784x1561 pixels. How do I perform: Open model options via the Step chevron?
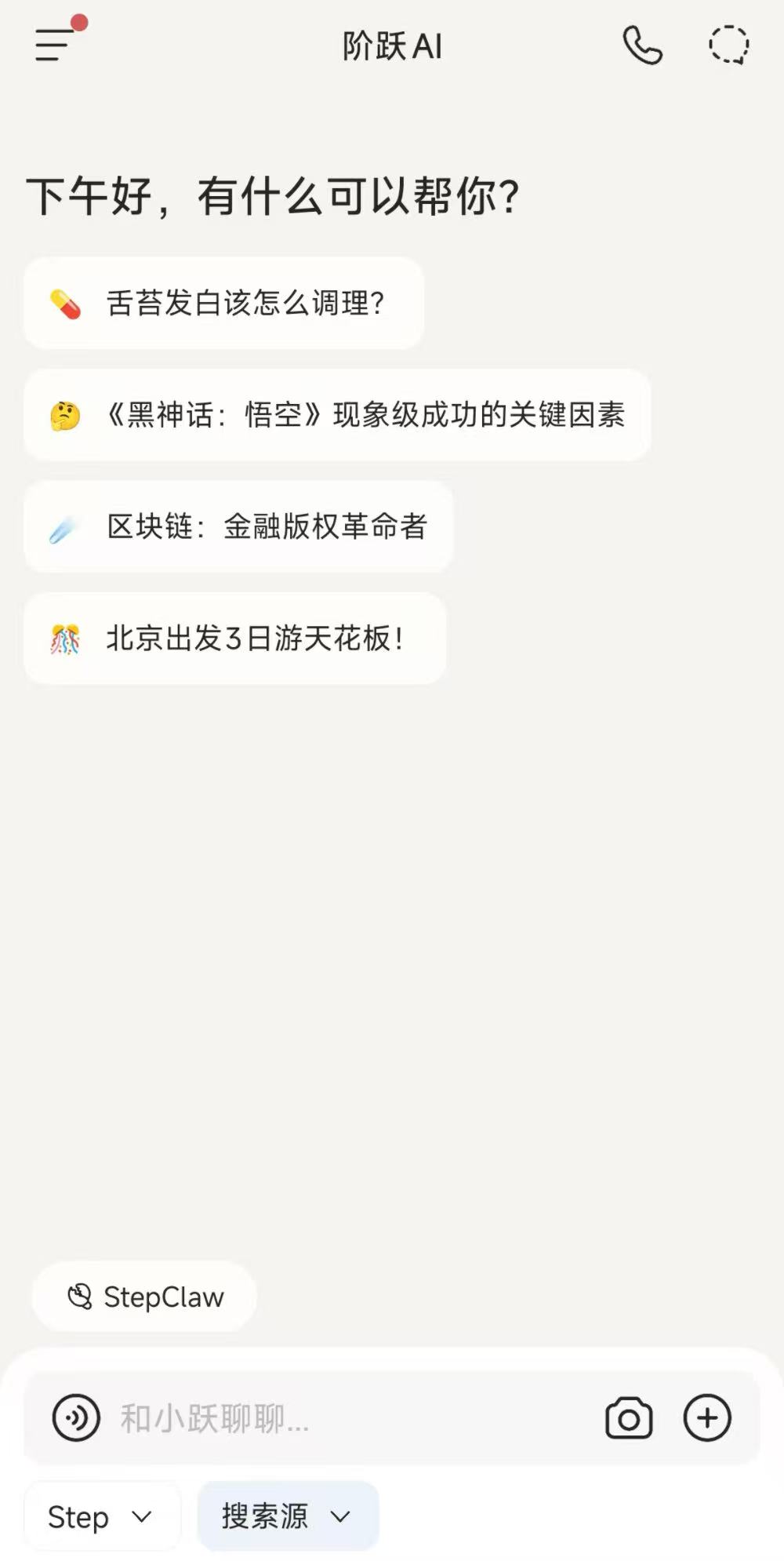141,1519
